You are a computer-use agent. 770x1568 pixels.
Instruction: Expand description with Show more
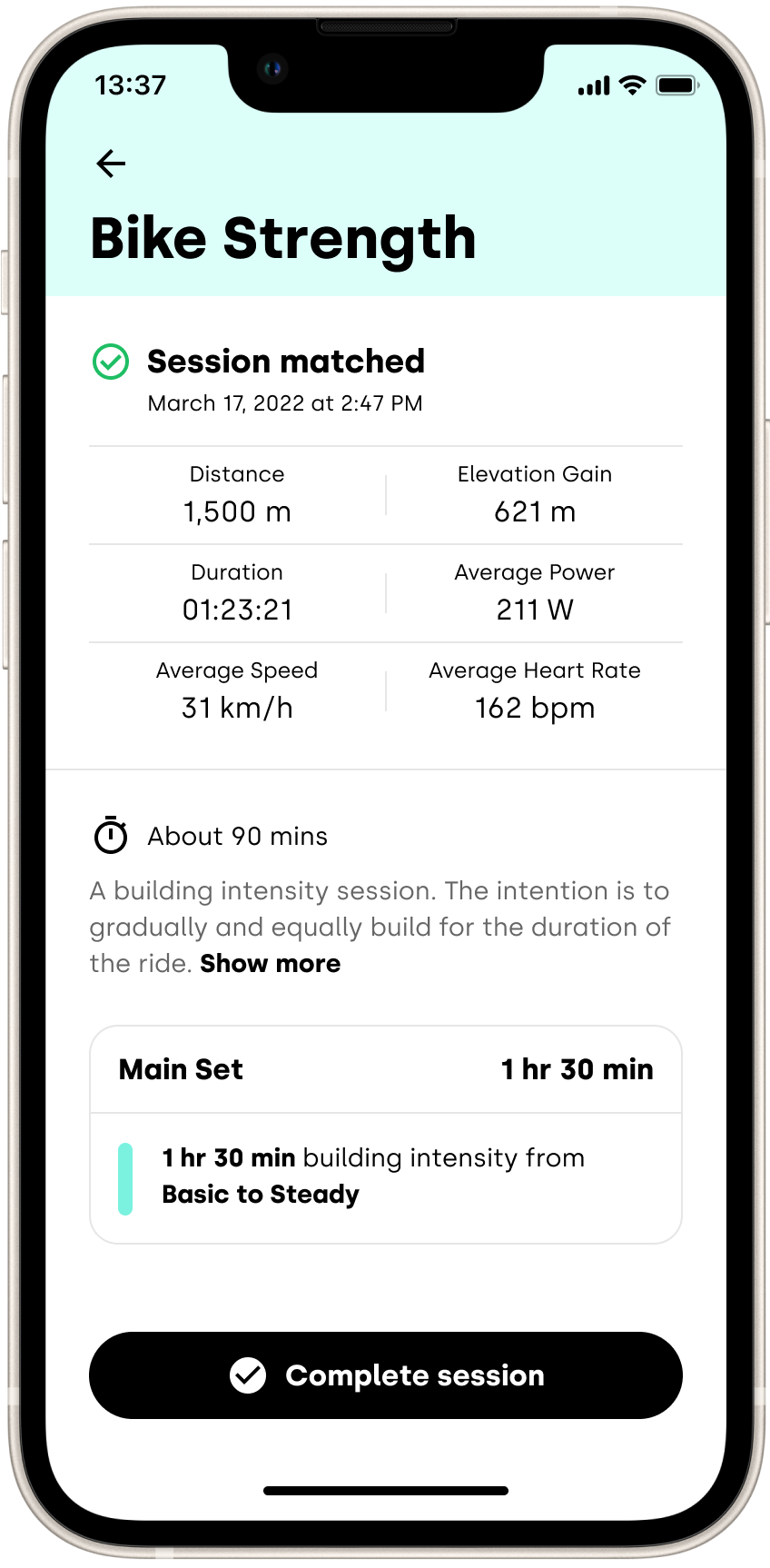tap(271, 963)
